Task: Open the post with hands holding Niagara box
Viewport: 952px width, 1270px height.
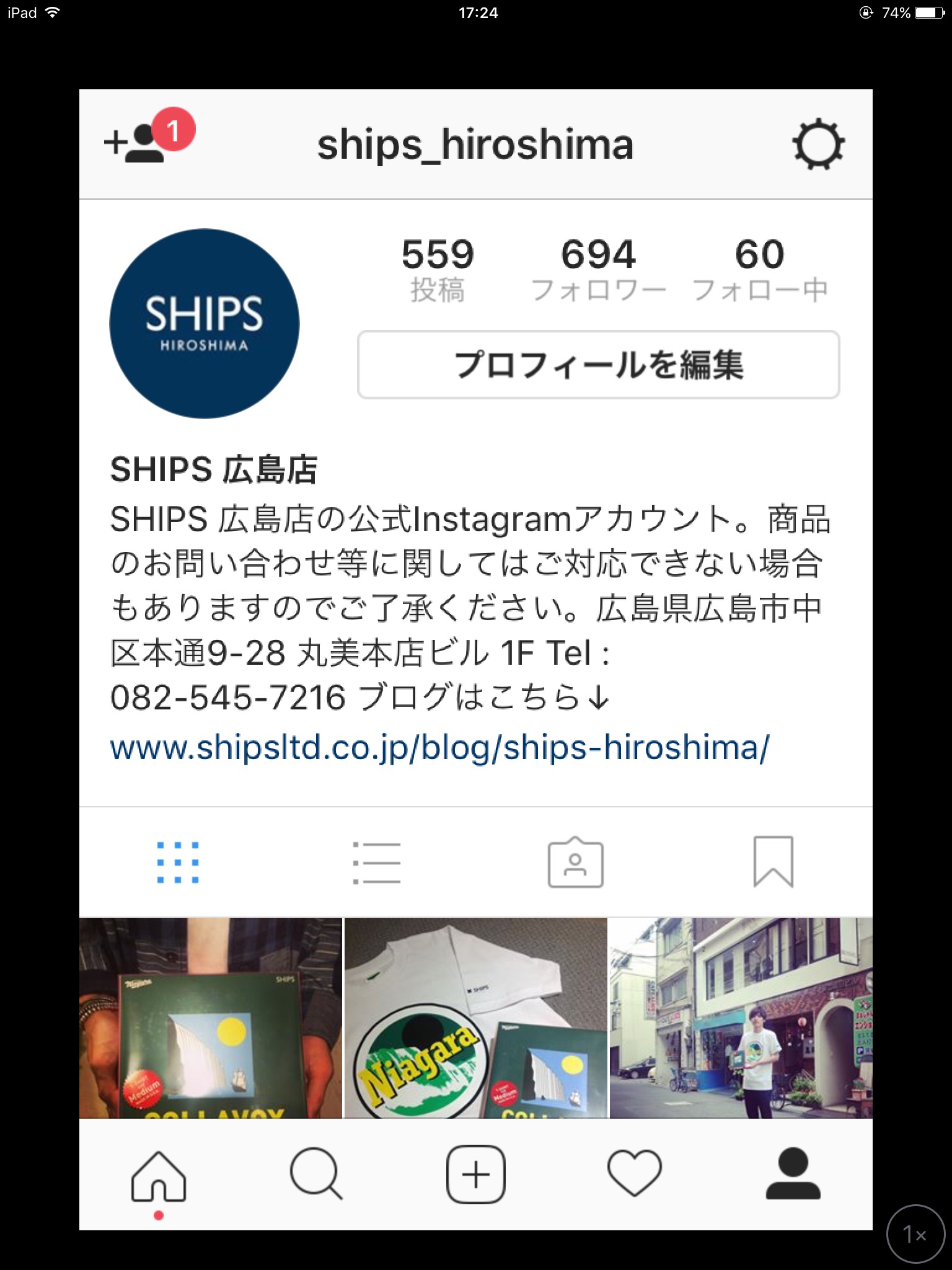Action: (x=211, y=1018)
